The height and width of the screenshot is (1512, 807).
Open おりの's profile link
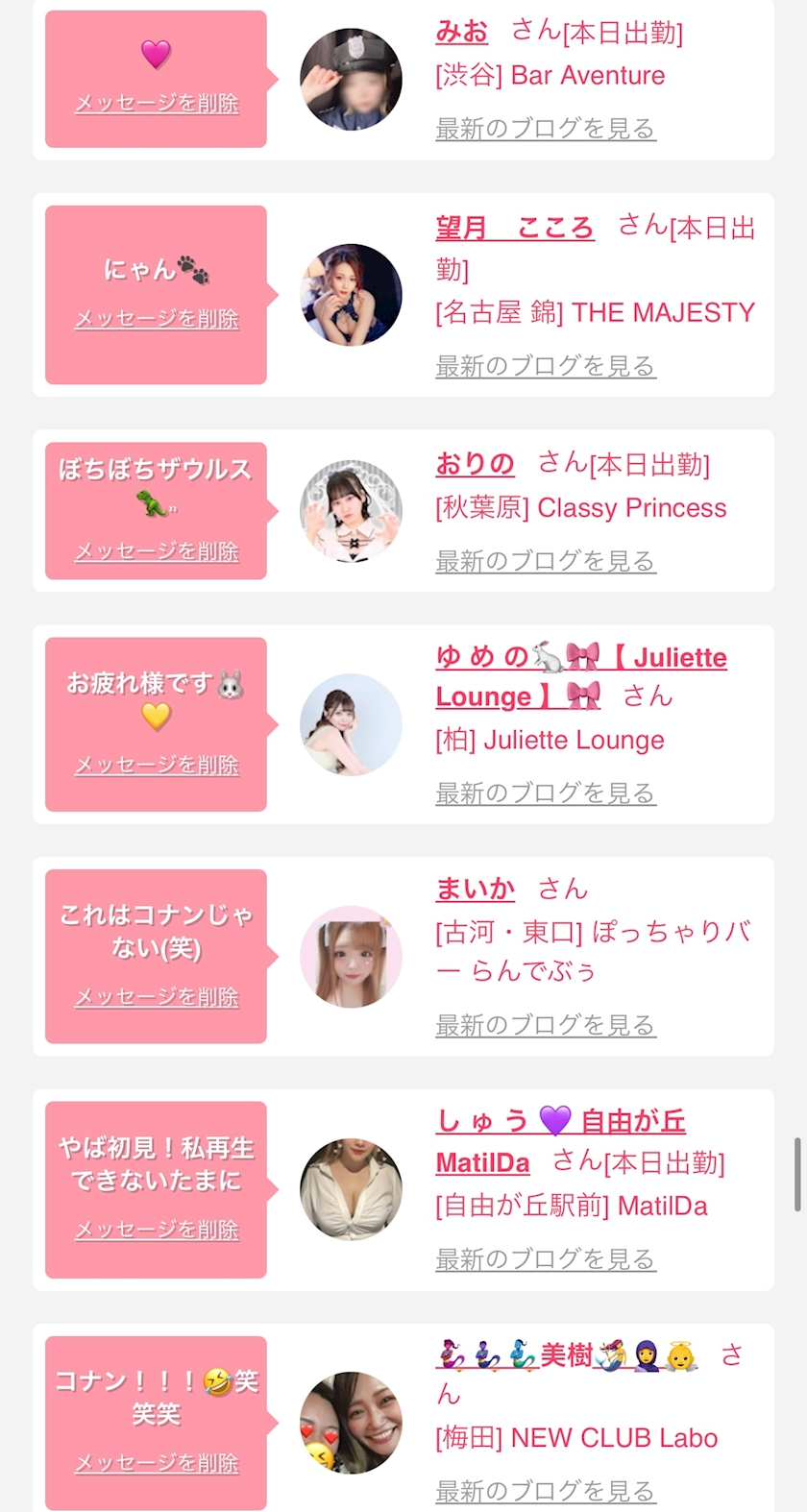point(475,464)
